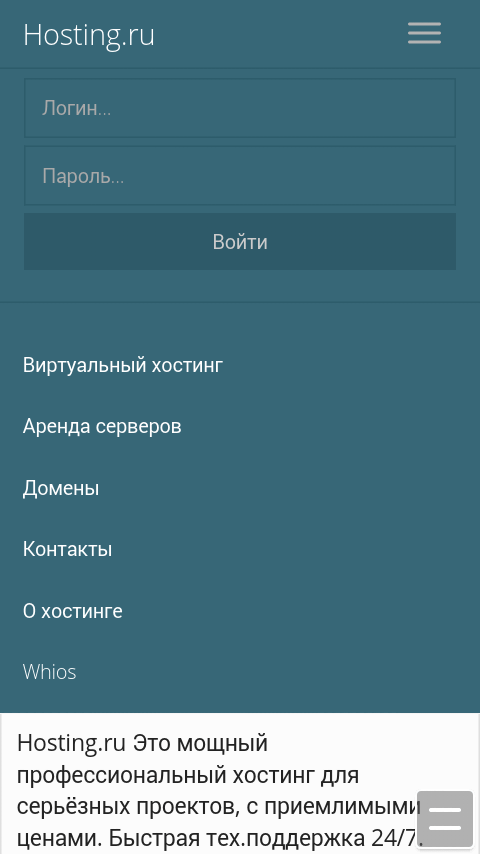Open the Hosting.ru home link
The height and width of the screenshot is (854, 480).
click(89, 34)
